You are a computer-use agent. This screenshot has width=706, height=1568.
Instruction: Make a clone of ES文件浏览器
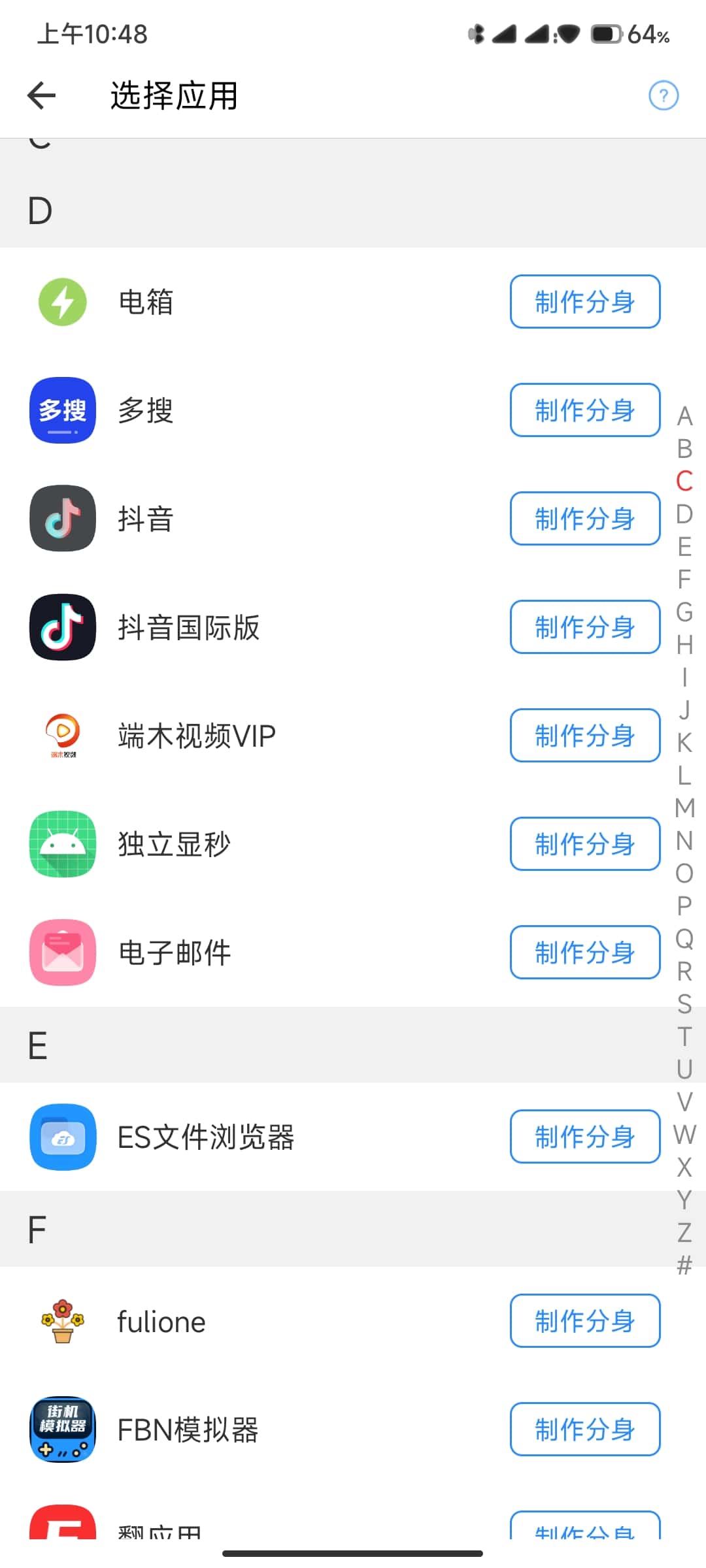(584, 1137)
